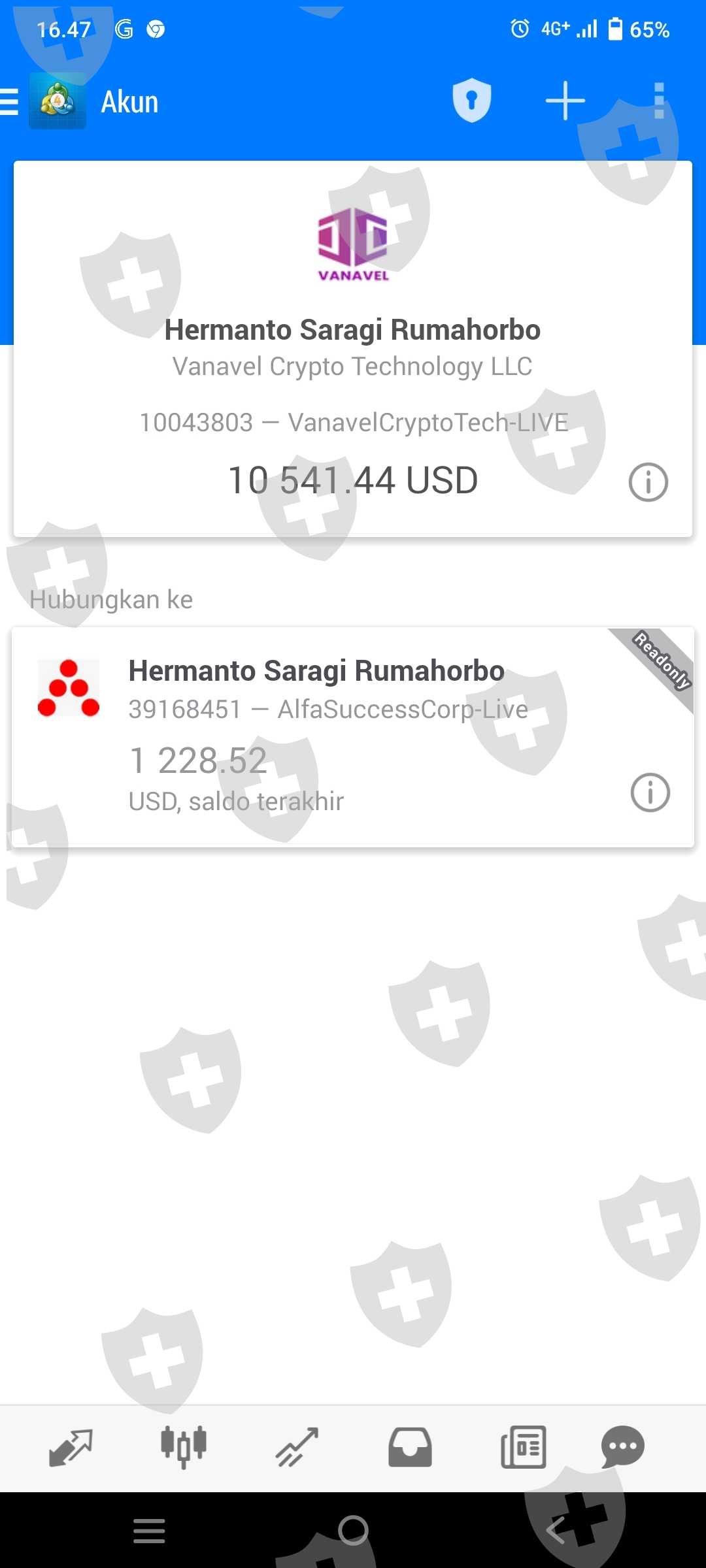
Task: Open the chat messages tab
Action: pos(622,1447)
